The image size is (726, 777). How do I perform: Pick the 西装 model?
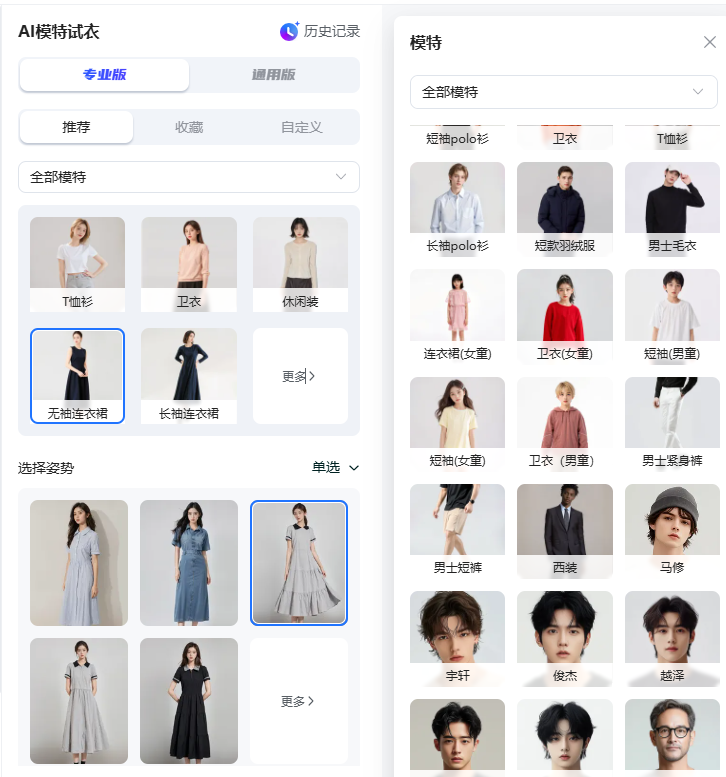564,529
